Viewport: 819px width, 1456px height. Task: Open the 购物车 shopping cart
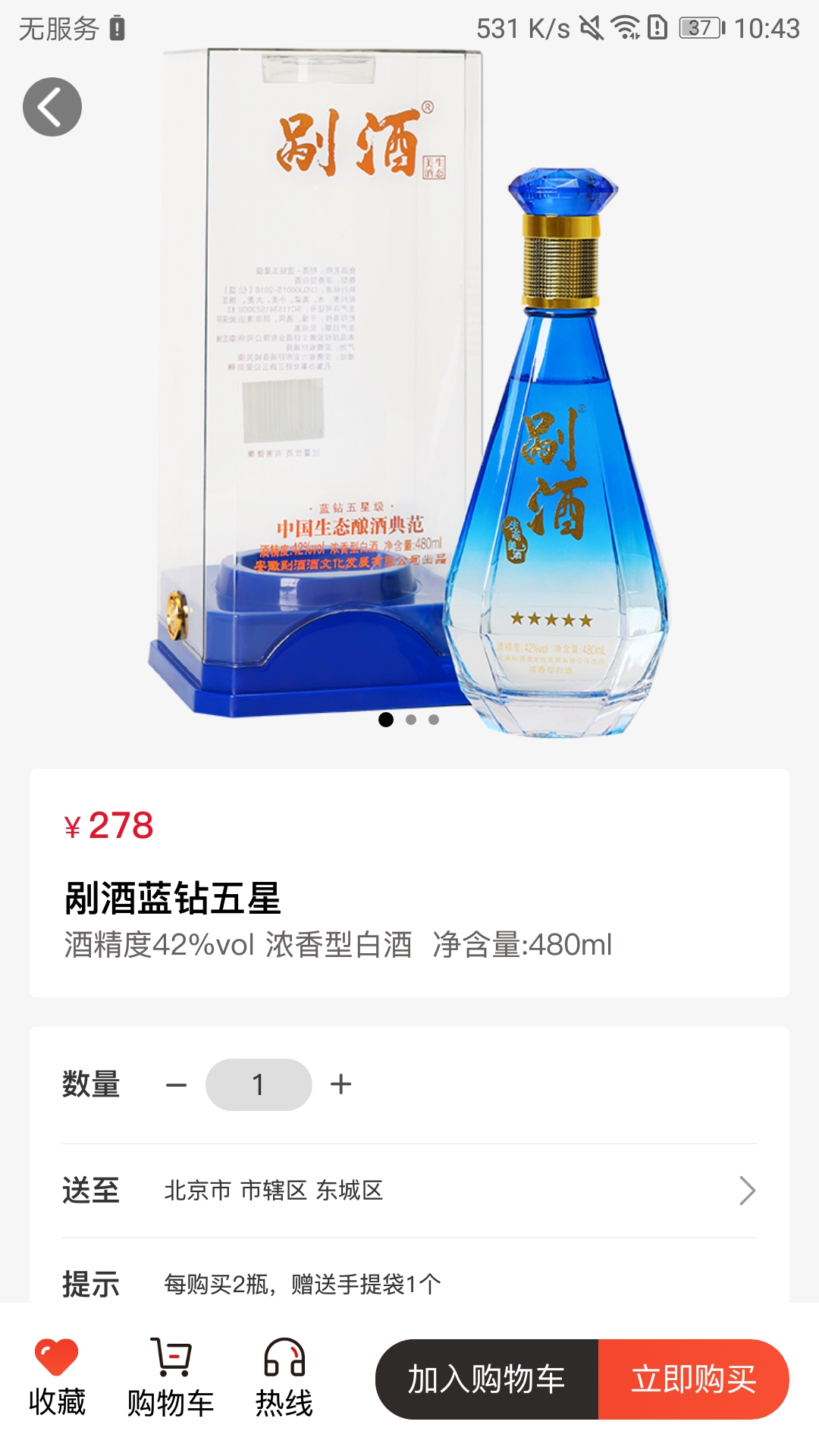(171, 1378)
